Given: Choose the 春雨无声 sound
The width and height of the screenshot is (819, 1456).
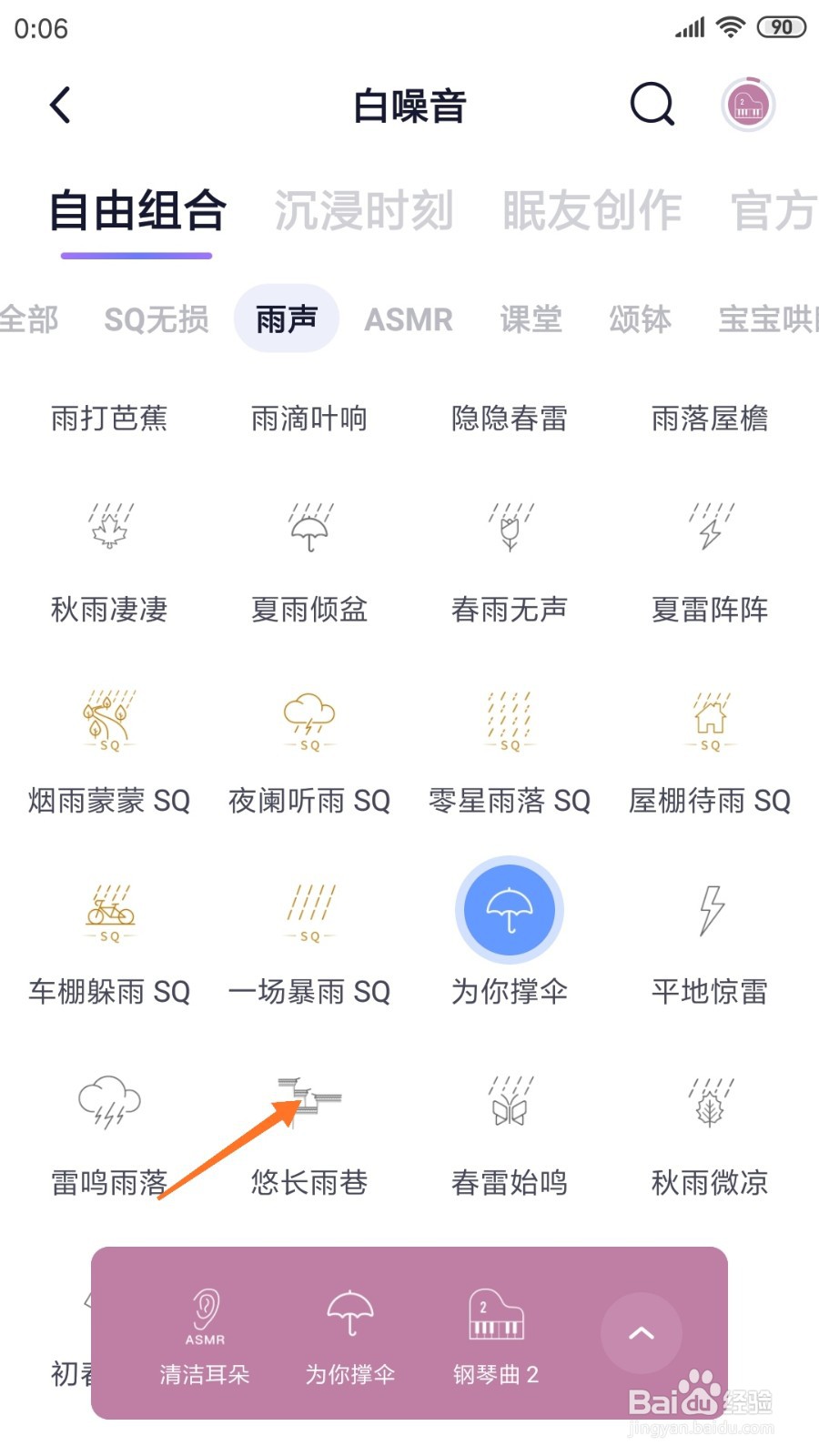Looking at the screenshot, I should coord(510,562).
